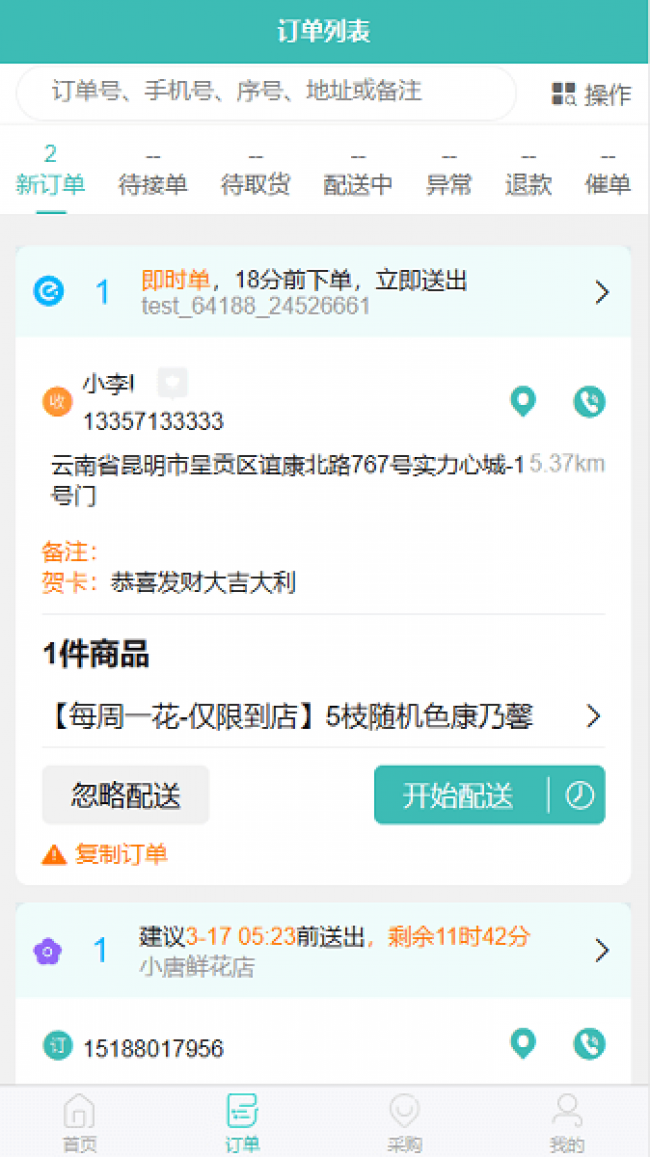
Task: Call 小李 at 13357133333
Action: pyautogui.click(x=589, y=402)
